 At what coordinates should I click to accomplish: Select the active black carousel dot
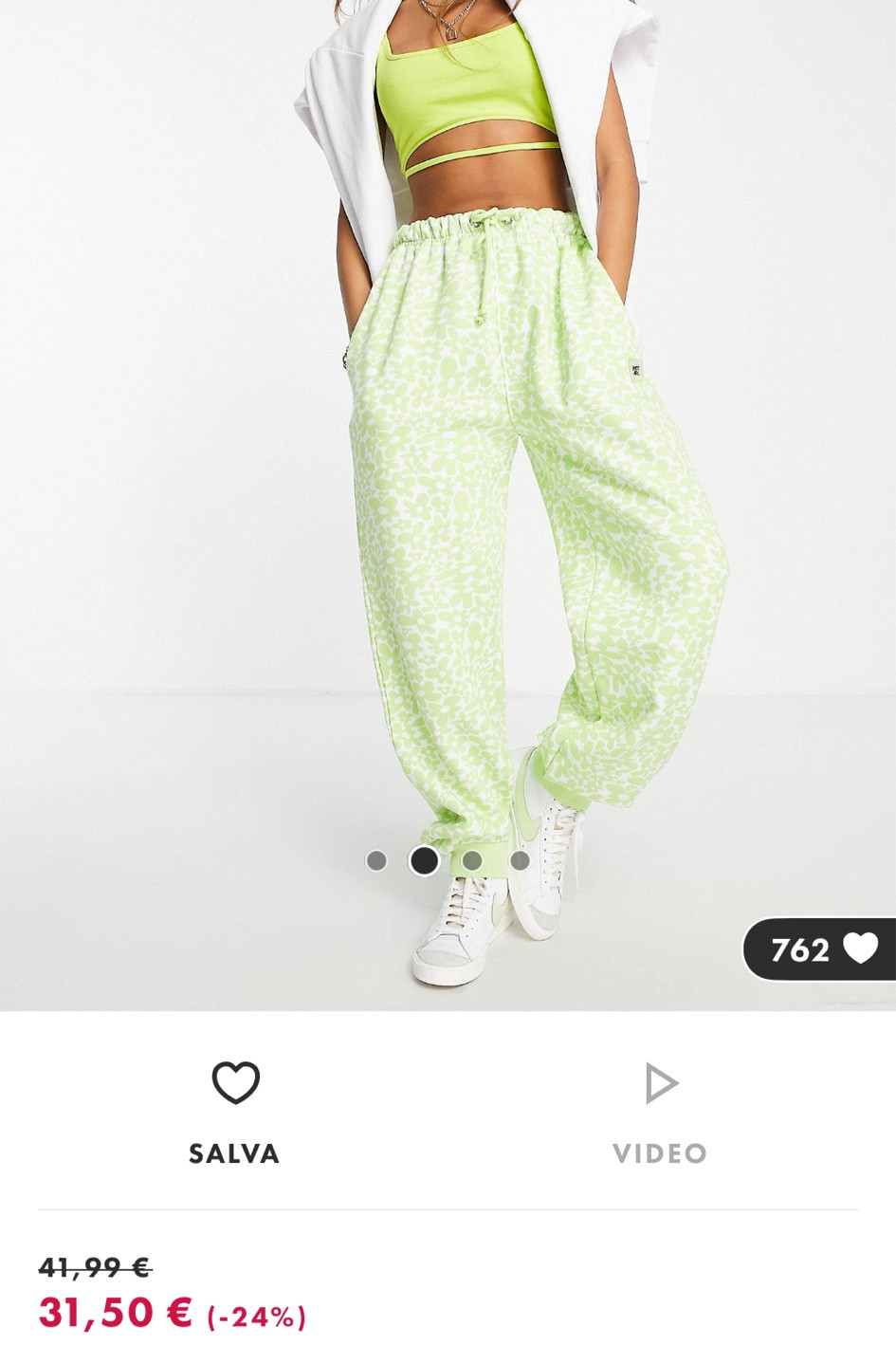(424, 861)
